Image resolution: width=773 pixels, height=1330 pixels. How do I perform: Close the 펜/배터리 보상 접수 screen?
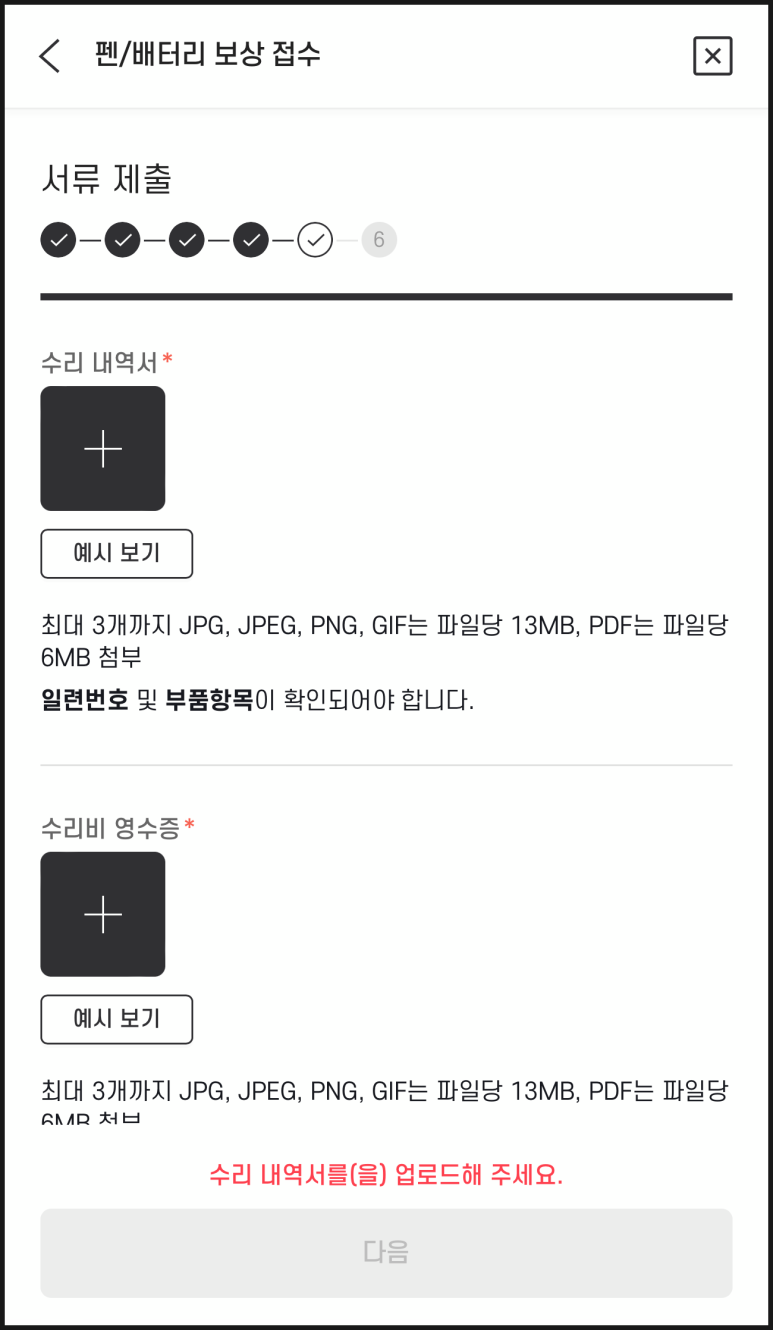tap(712, 56)
